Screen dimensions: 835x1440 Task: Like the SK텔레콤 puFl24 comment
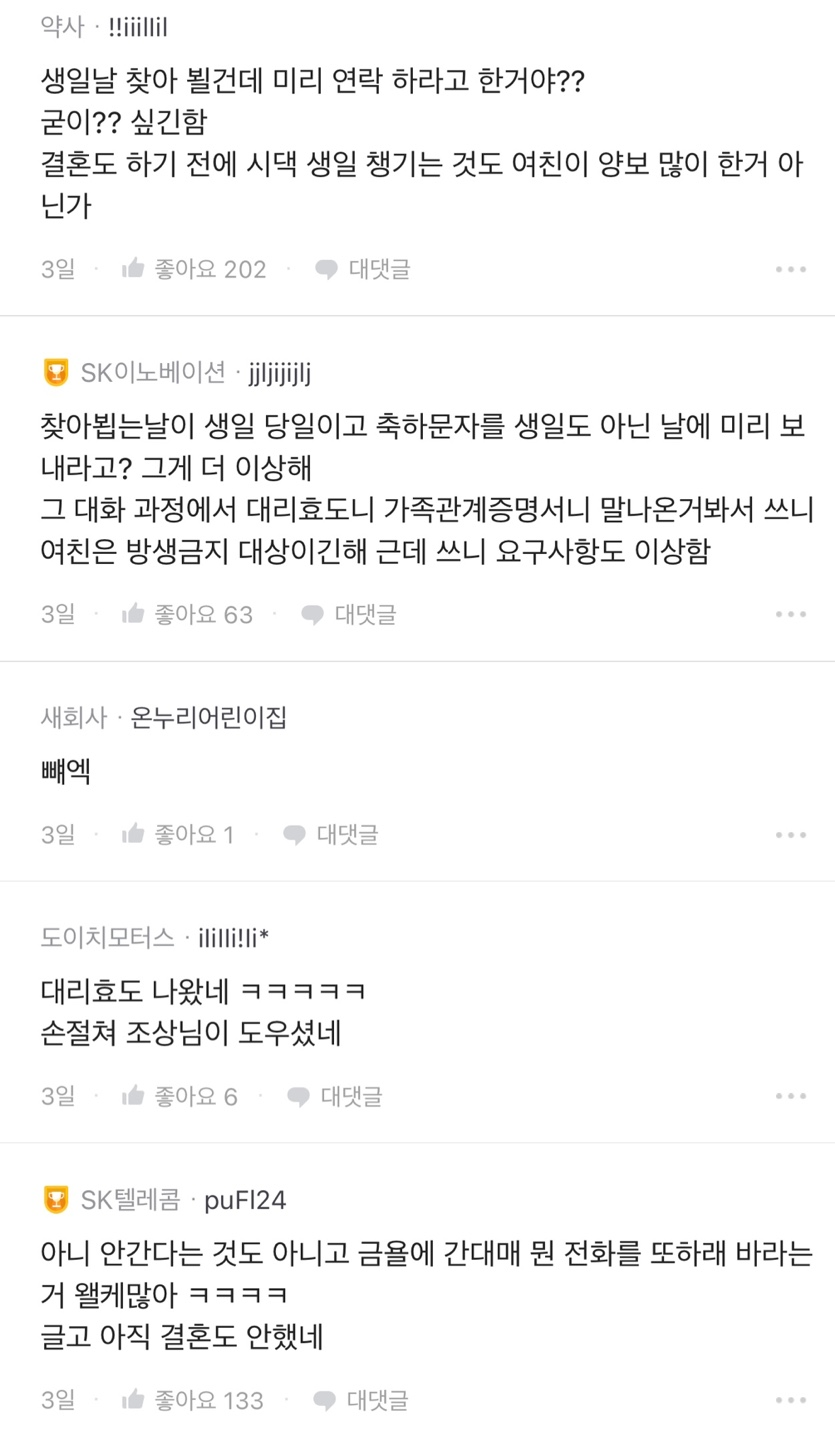pyautogui.click(x=193, y=1400)
